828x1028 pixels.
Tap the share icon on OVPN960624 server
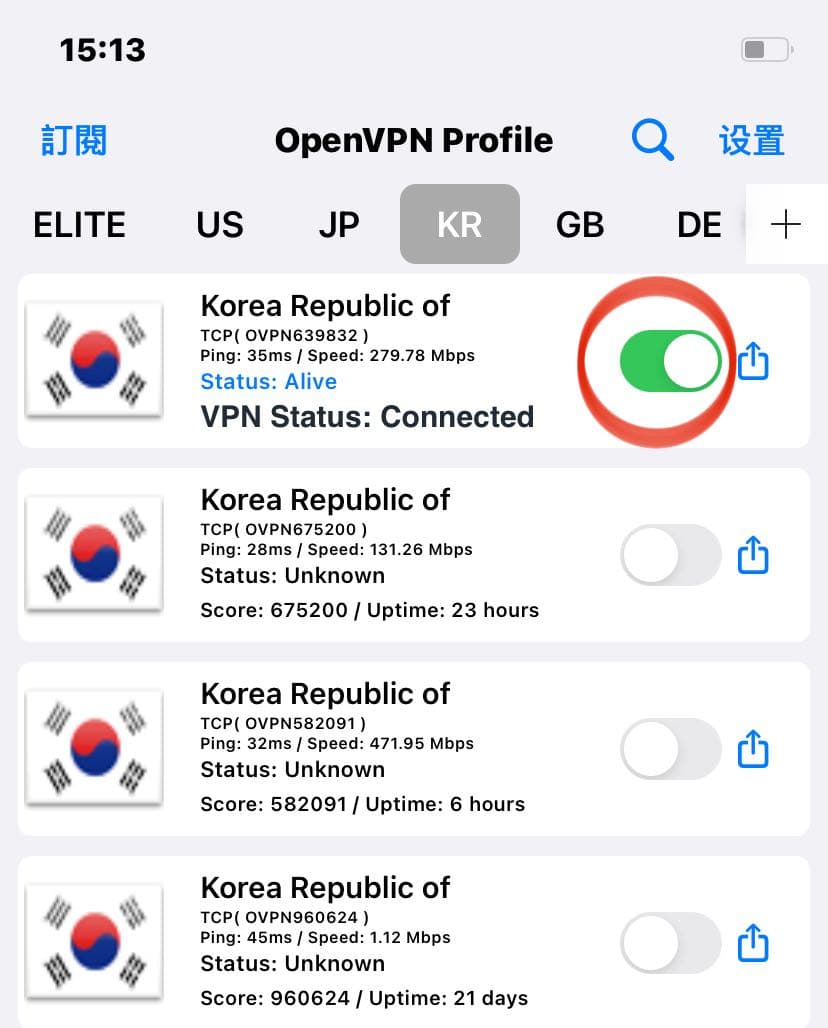[x=752, y=943]
